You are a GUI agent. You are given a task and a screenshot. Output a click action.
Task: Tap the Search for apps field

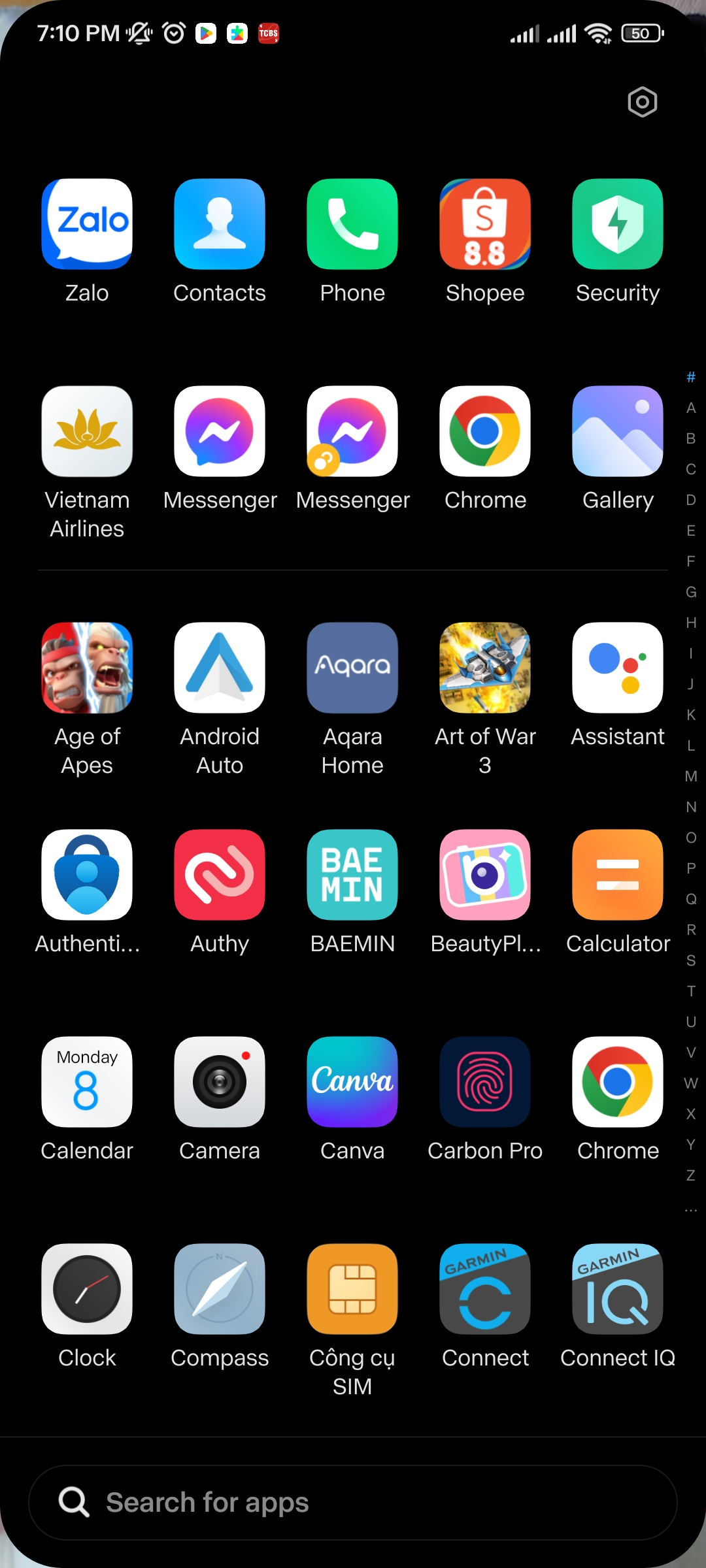[353, 1503]
